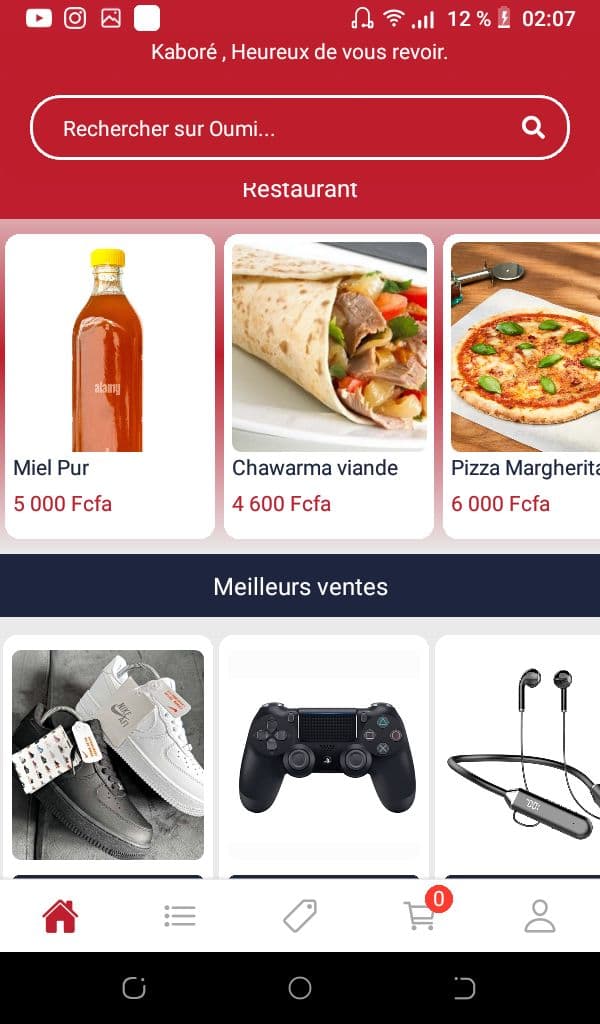Tap the system home button
The height and width of the screenshot is (1024, 600).
coord(300,988)
